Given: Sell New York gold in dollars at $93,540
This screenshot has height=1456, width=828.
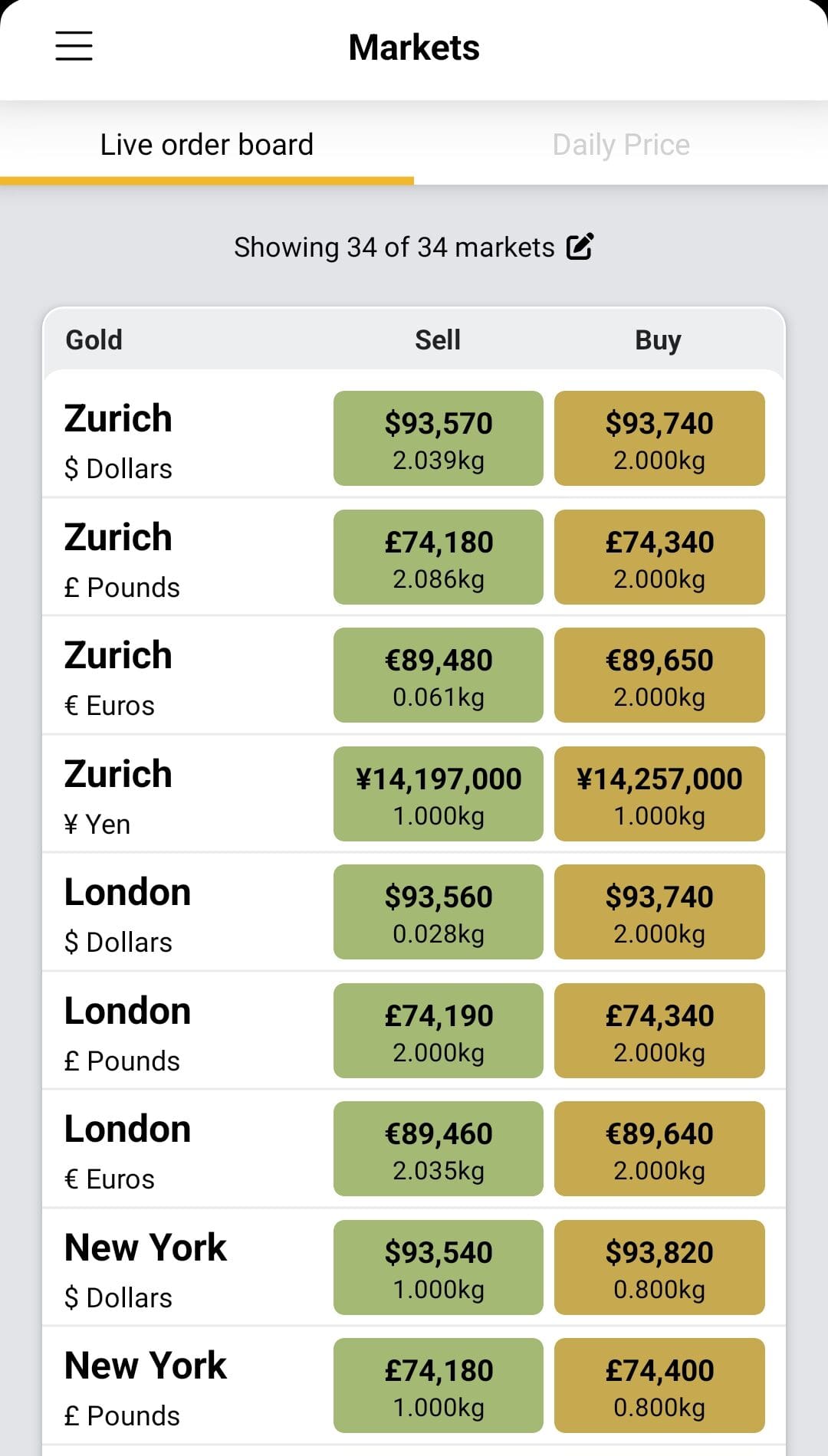Looking at the screenshot, I should click(438, 1267).
